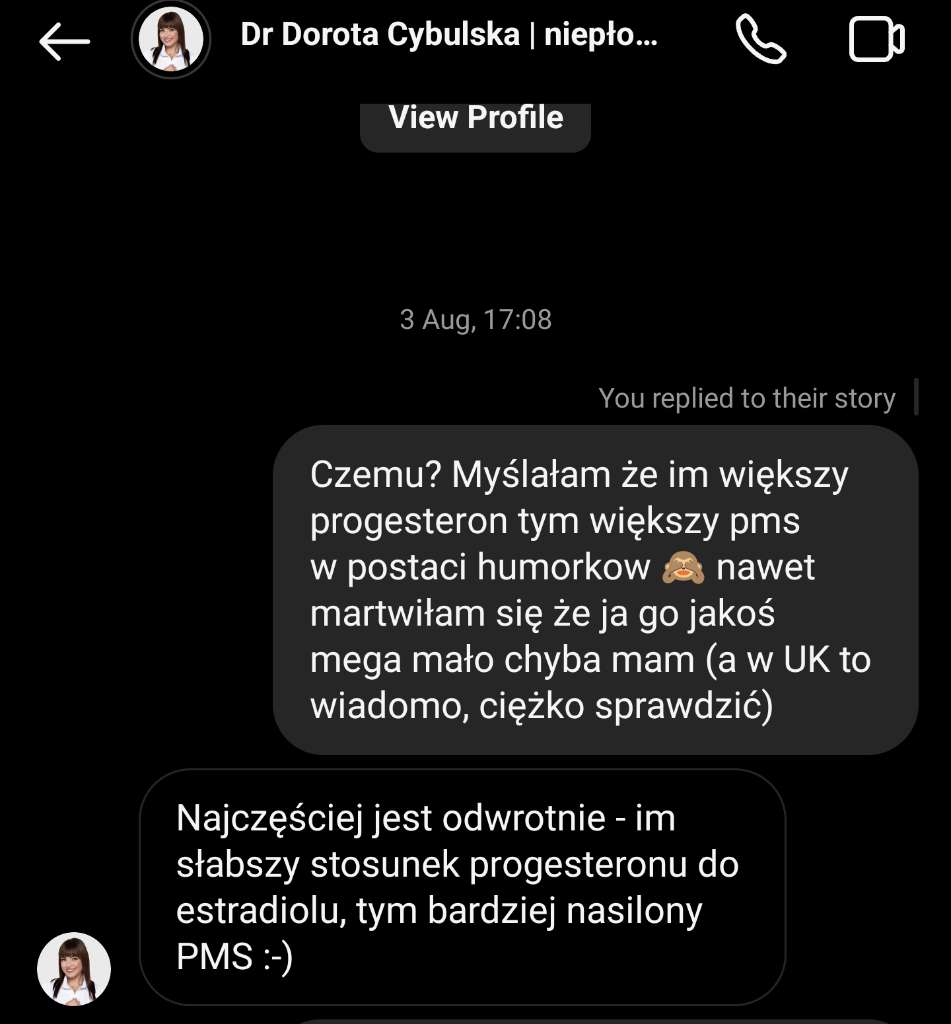This screenshot has width=951, height=1024.
Task: Open Dr Dorota Cybulska's profile picture in header
Action: tap(171, 41)
